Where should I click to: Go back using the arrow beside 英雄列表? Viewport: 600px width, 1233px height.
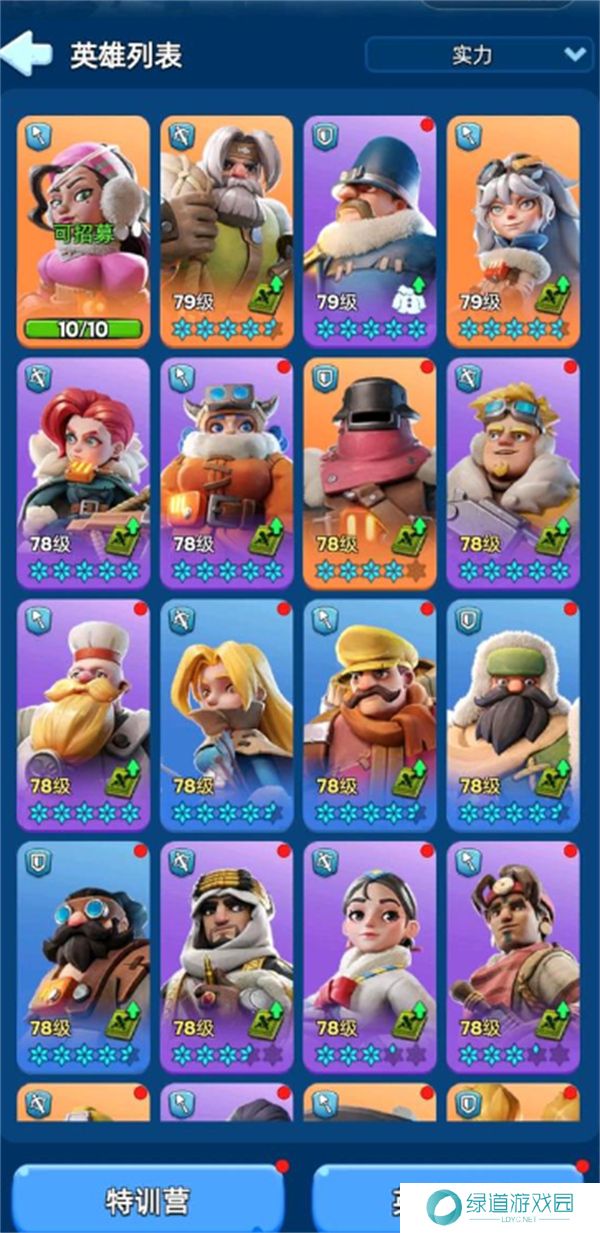pos(27,53)
